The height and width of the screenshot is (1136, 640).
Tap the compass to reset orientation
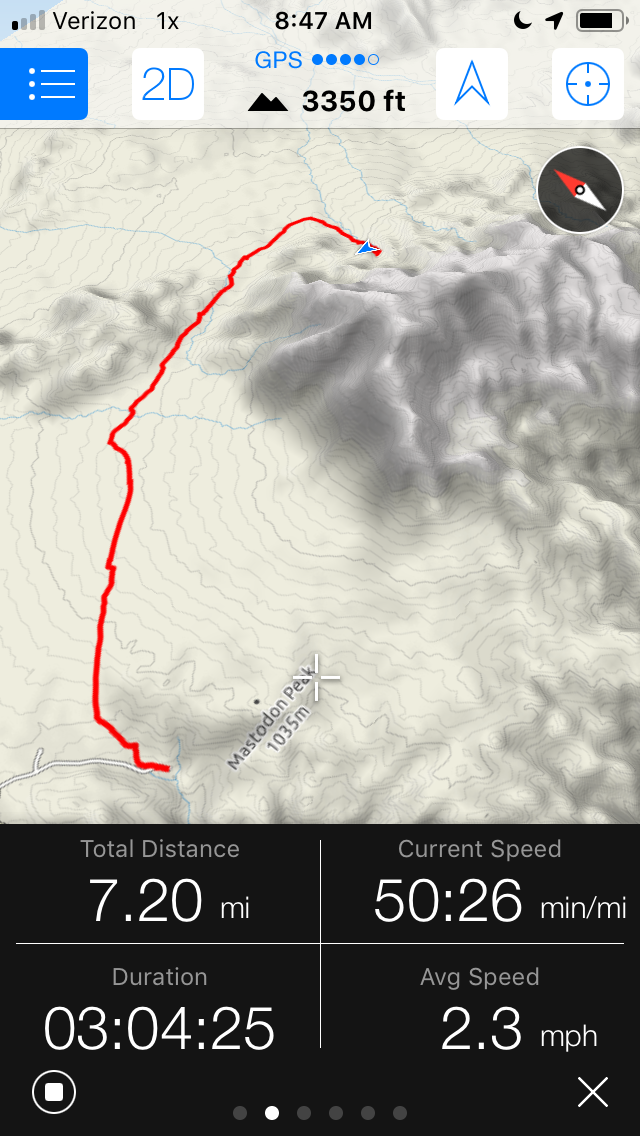[x=580, y=190]
